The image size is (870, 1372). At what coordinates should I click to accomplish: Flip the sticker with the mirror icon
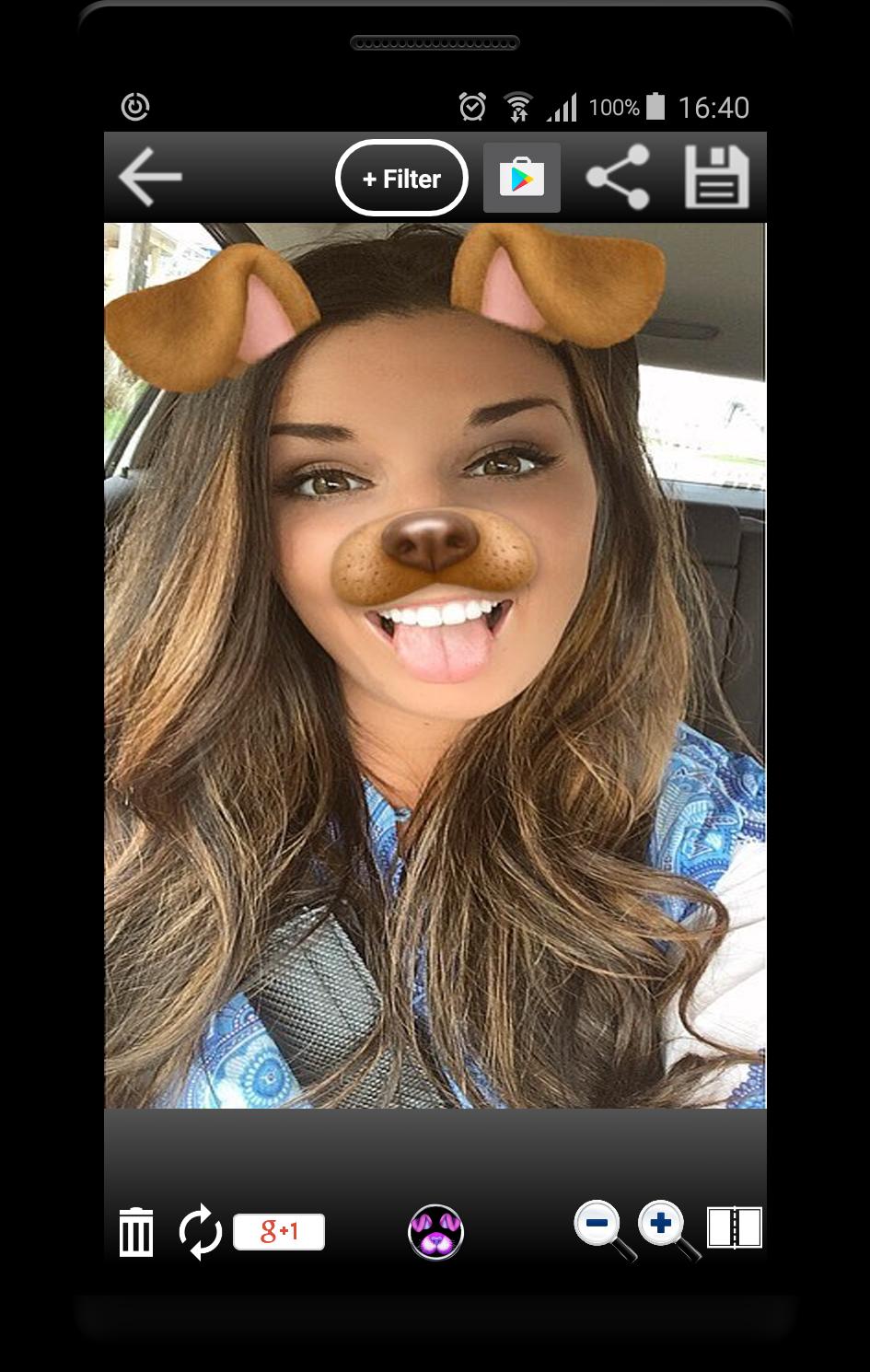click(734, 1228)
